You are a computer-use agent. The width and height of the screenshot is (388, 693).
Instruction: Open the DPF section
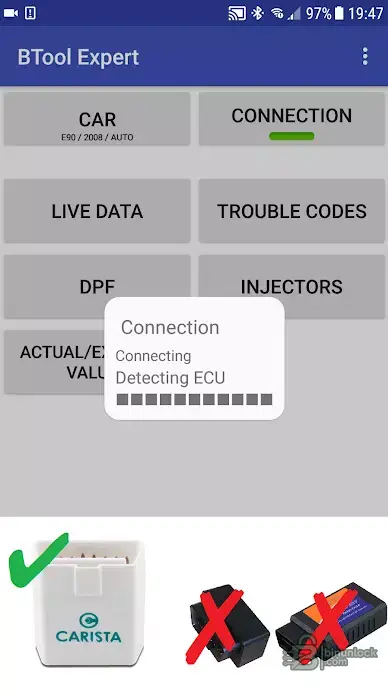[x=97, y=286]
